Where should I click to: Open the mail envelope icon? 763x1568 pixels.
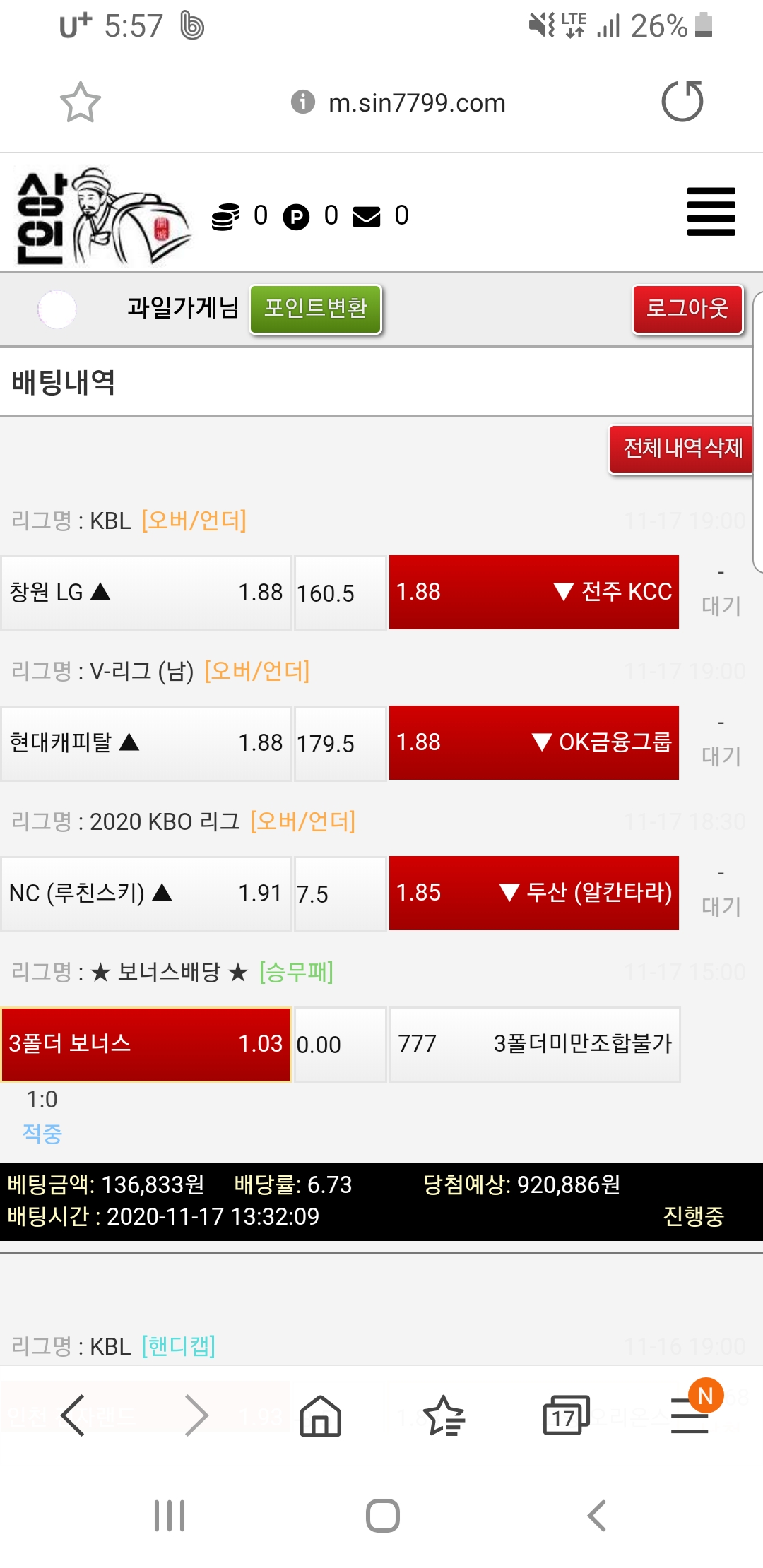pos(366,216)
